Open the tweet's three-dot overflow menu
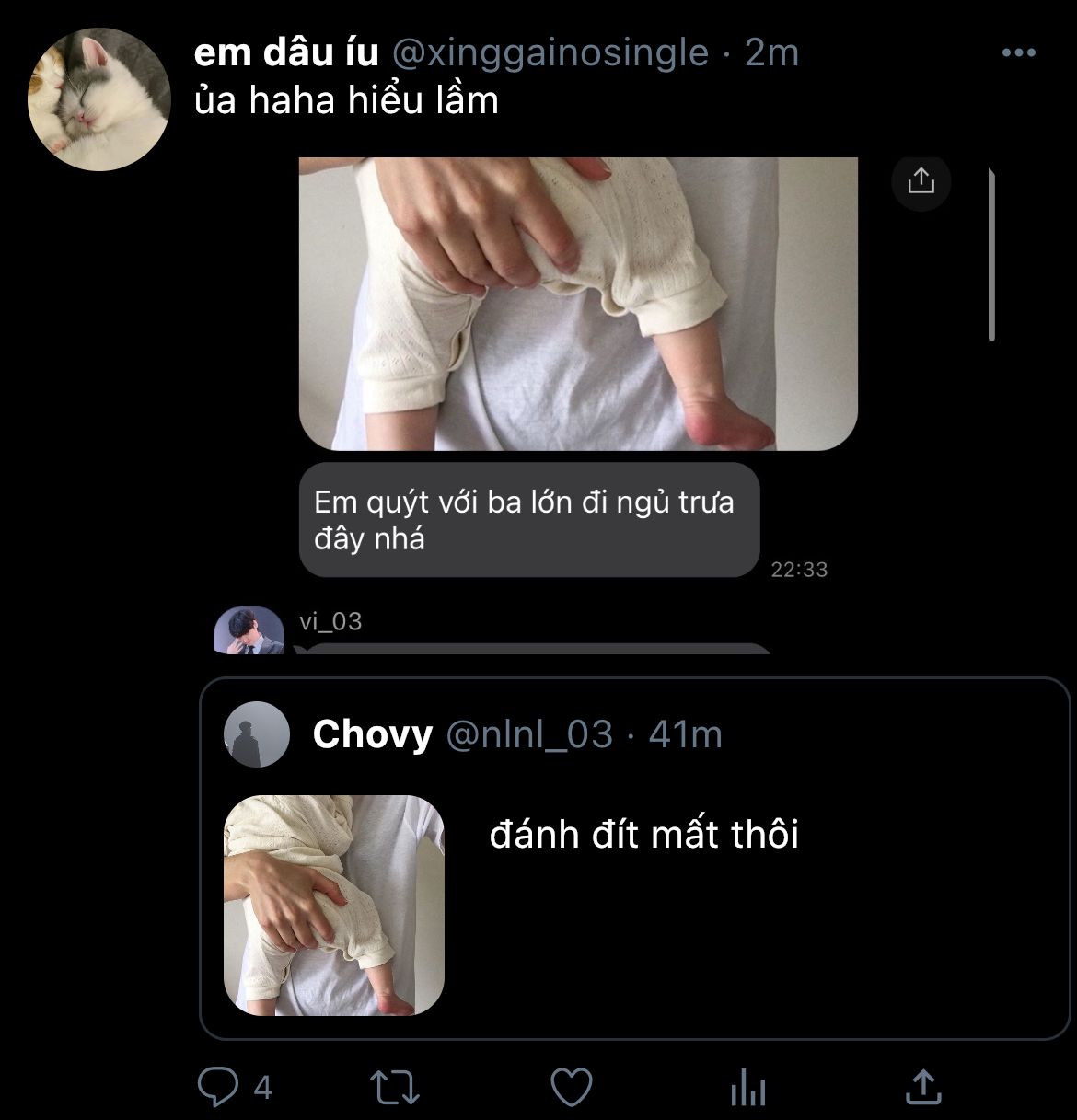Screen dimensions: 1077x1120 click(x=1018, y=53)
